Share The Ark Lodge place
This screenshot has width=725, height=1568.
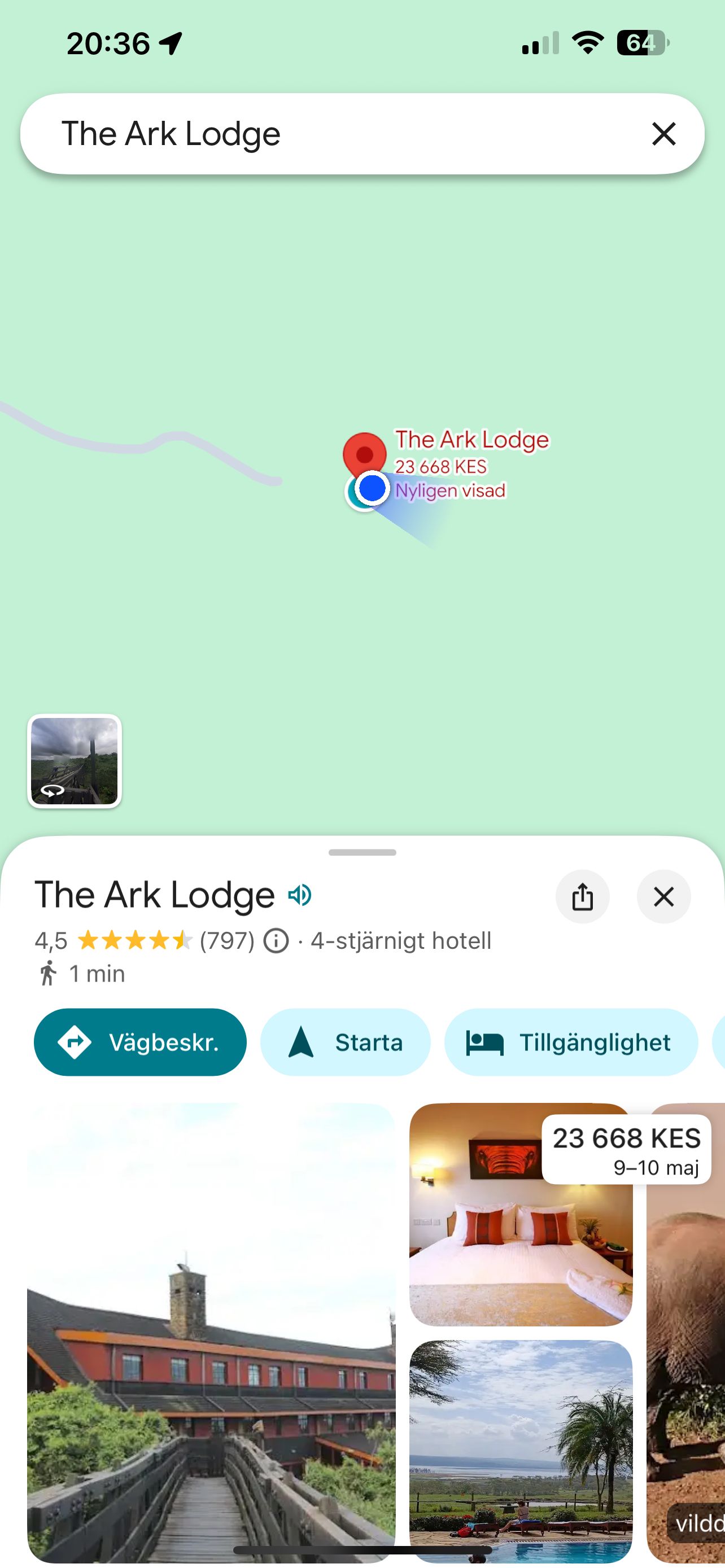[x=583, y=897]
